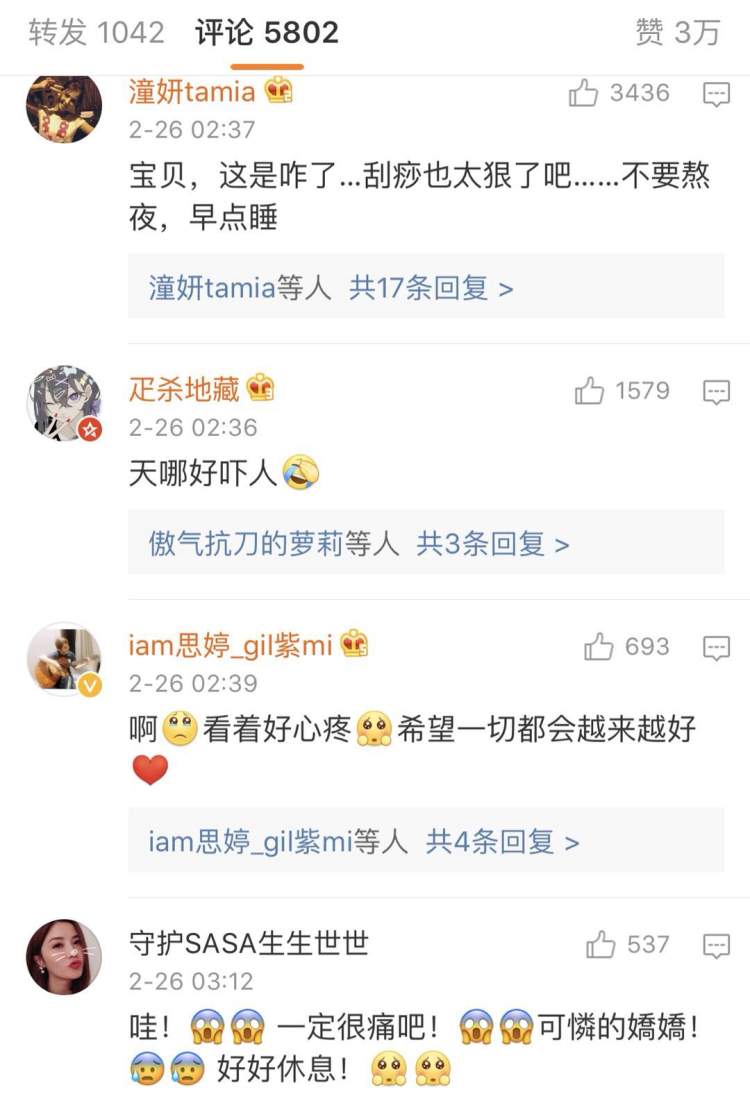This screenshot has height=1101, width=750.
Task: Expand the 共17条回复 replies thread
Action: [x=431, y=289]
